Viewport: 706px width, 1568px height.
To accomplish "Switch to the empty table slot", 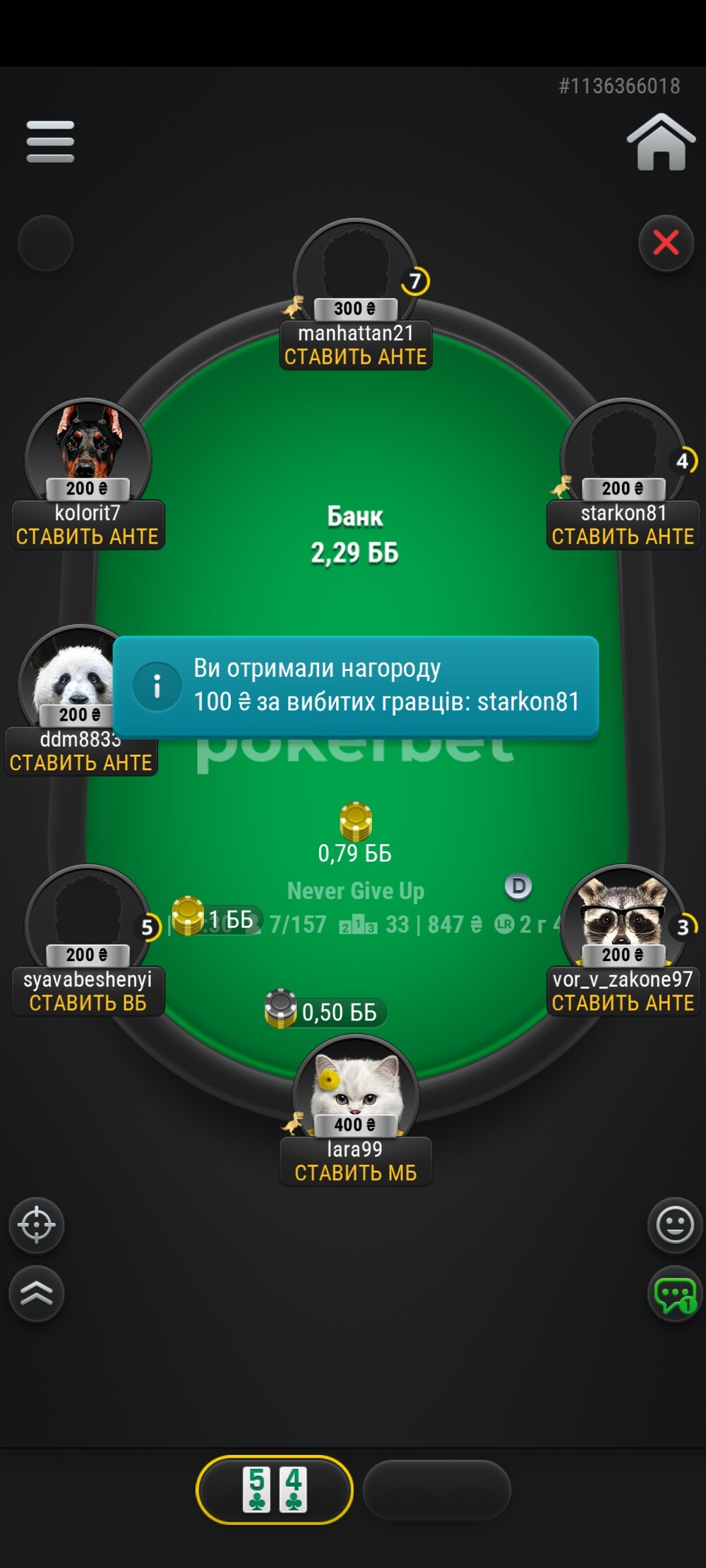I will (x=437, y=1489).
